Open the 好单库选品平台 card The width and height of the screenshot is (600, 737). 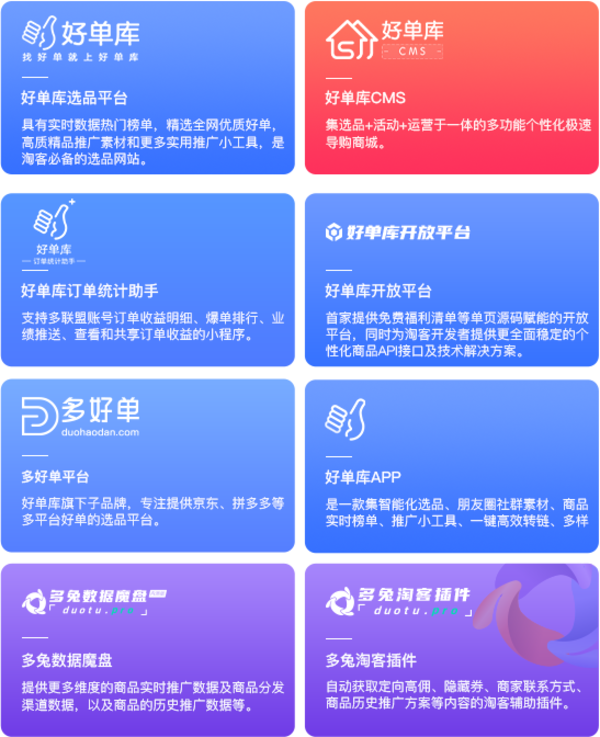click(148, 88)
